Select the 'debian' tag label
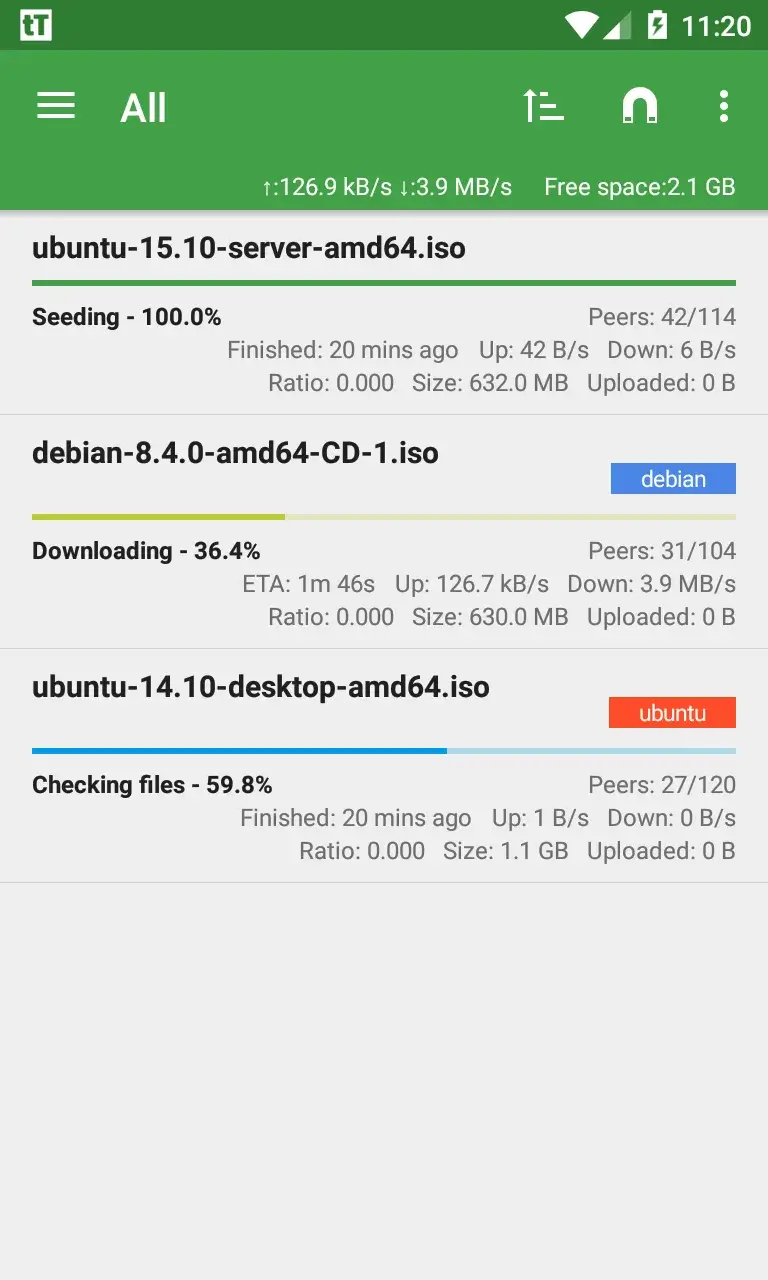The image size is (768, 1280). point(673,478)
